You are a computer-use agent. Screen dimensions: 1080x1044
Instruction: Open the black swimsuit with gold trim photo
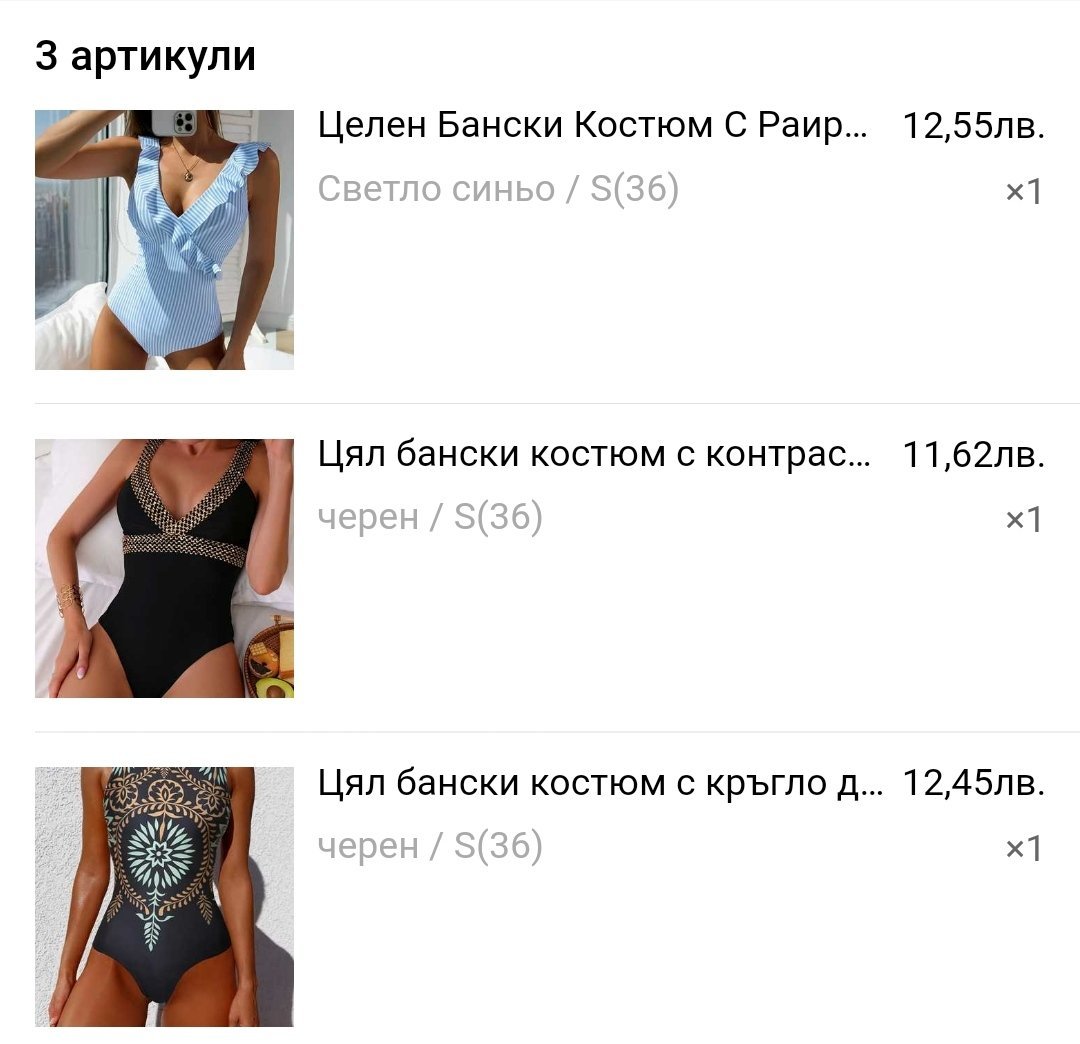164,568
